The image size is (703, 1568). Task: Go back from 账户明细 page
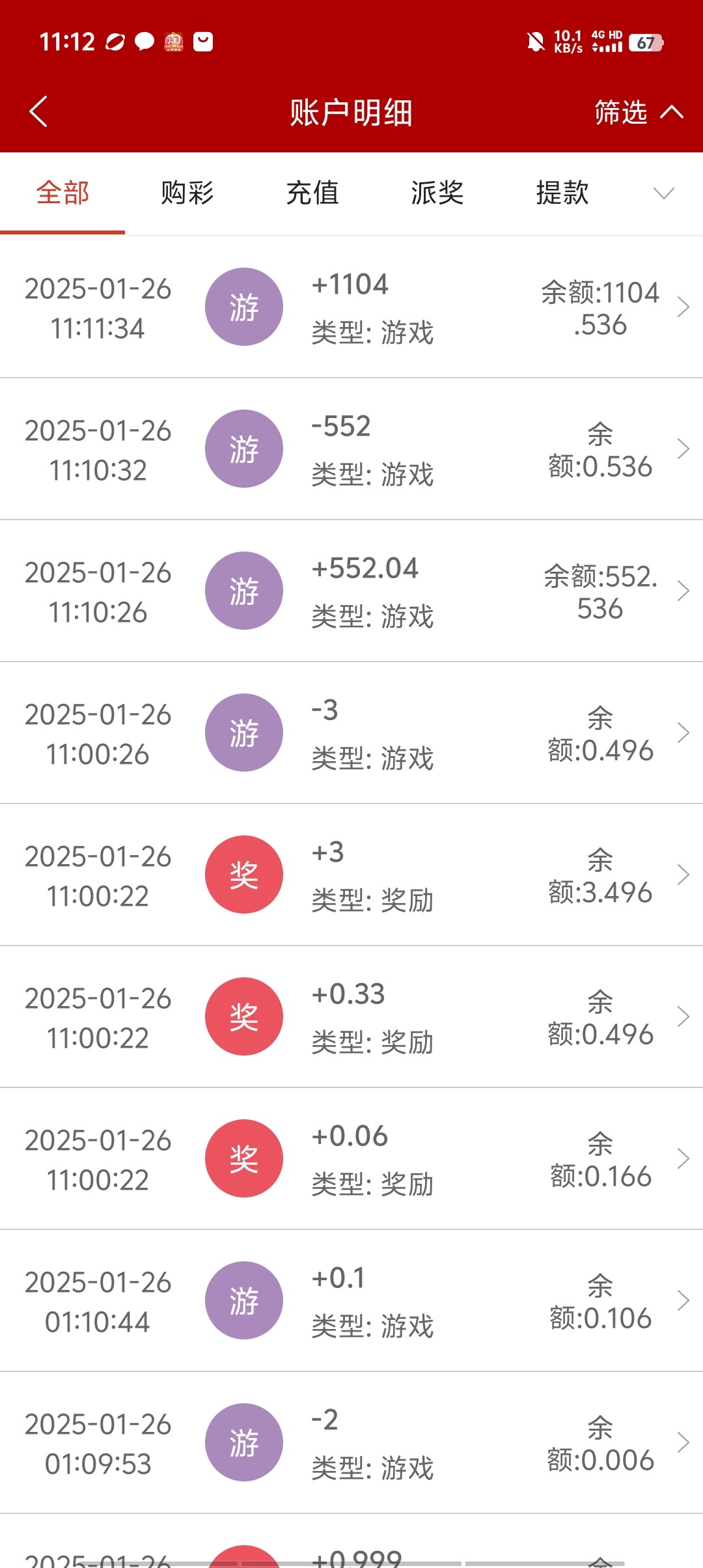click(x=39, y=112)
